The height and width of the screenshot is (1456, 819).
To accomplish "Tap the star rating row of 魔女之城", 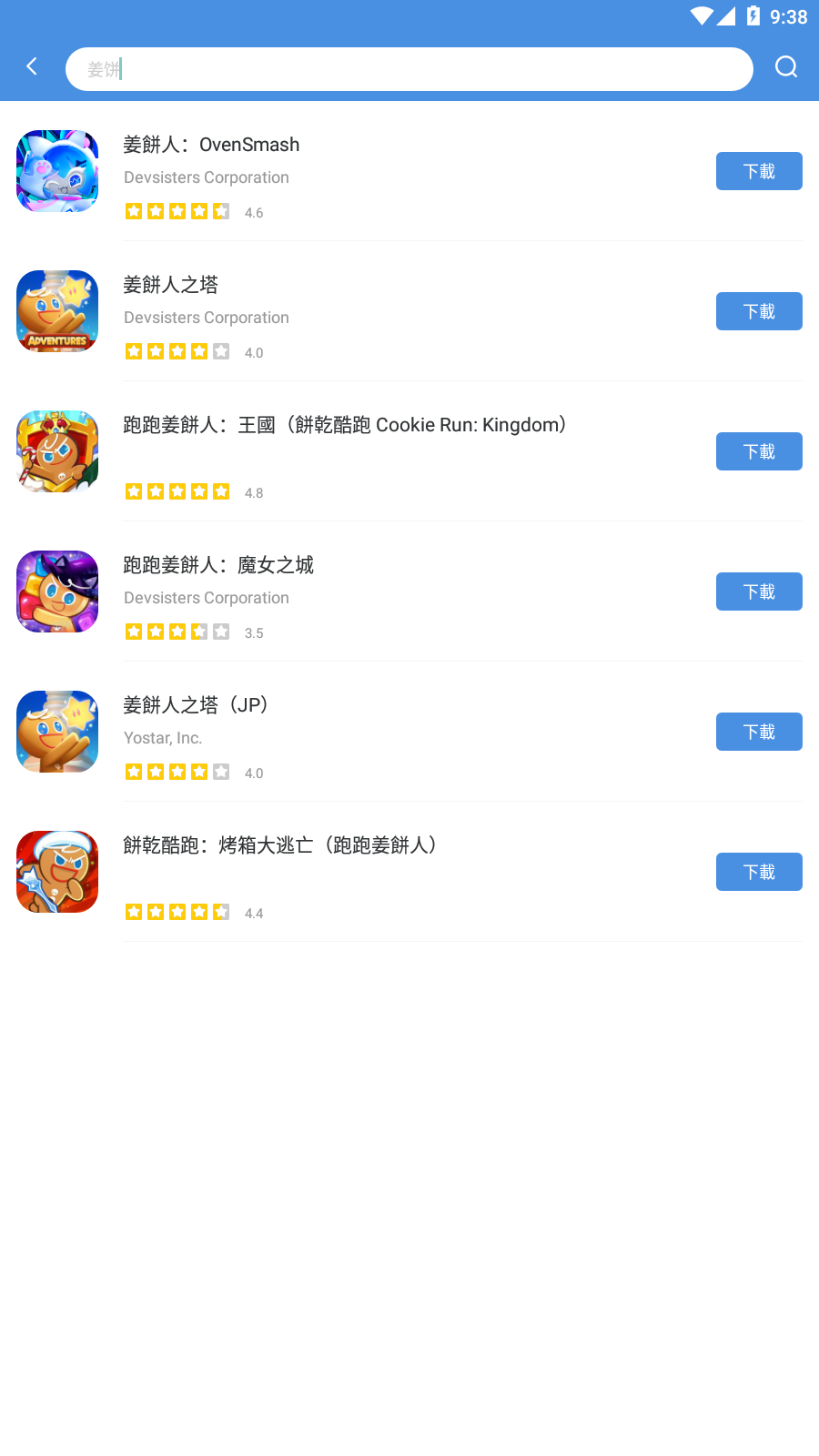I will tap(177, 631).
